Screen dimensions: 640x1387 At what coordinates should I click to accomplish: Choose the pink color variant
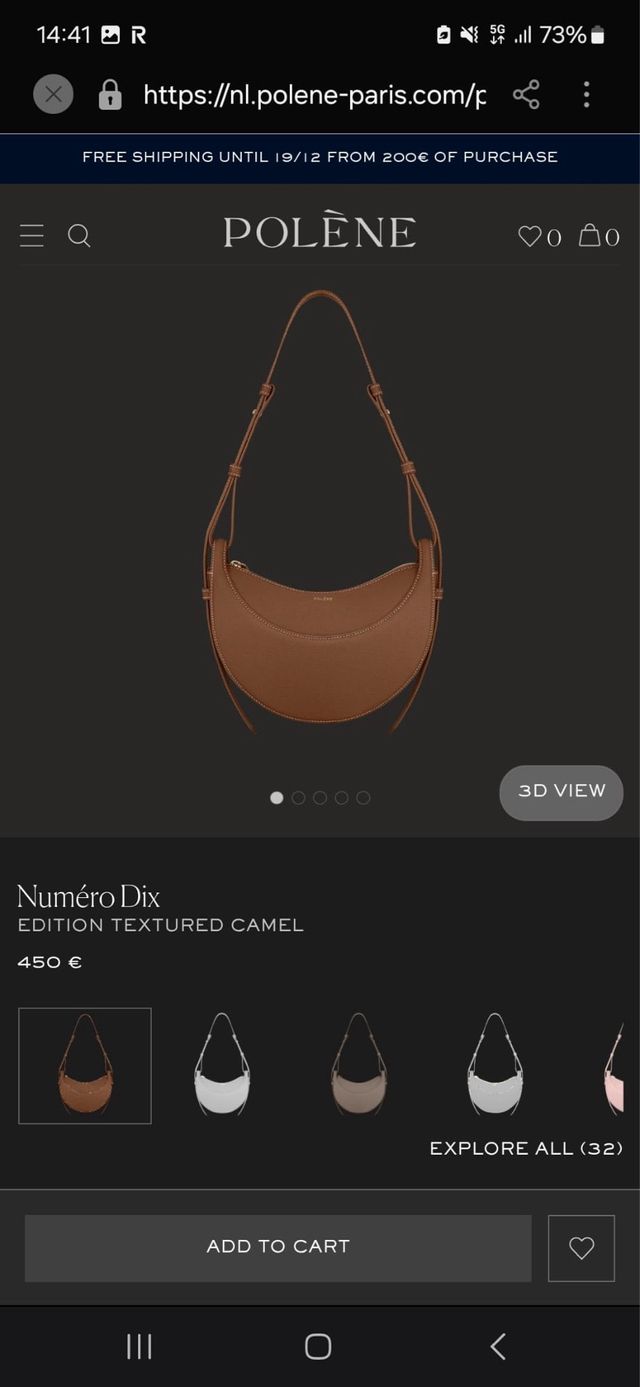tap(614, 1065)
